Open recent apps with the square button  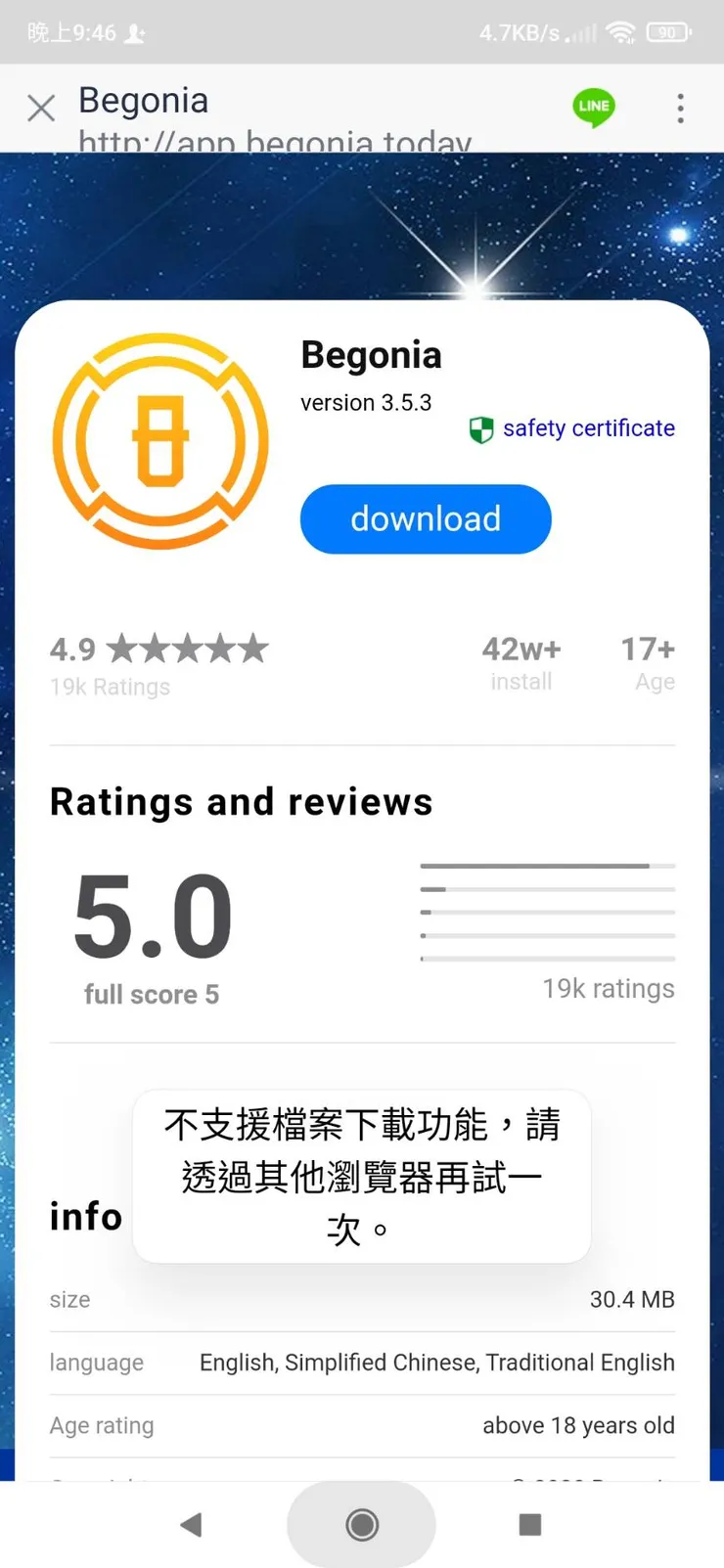tap(529, 1524)
